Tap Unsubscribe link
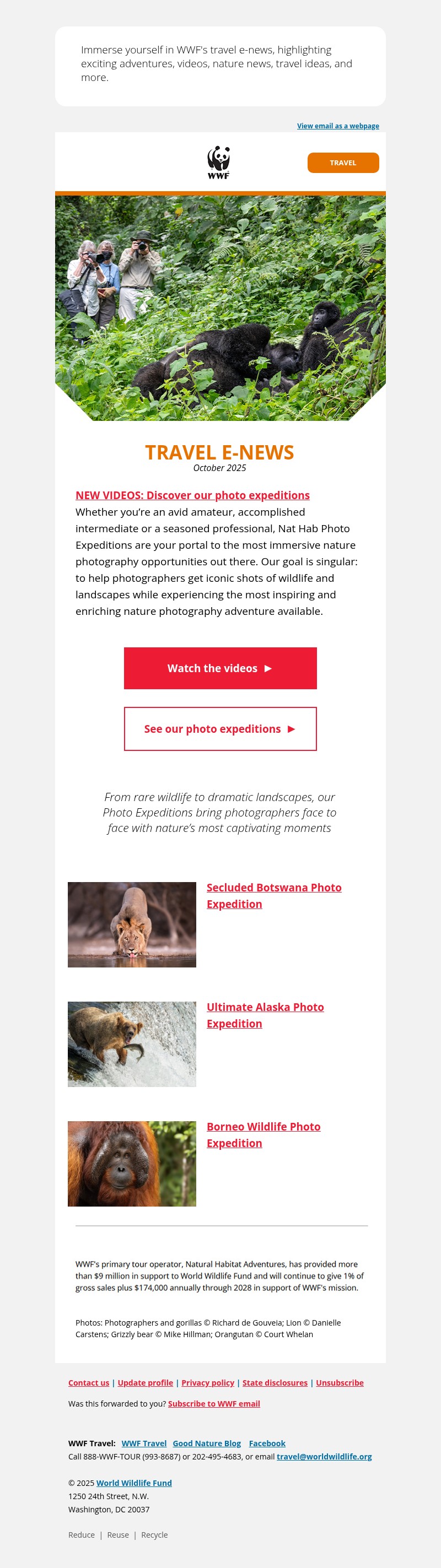Image resolution: width=441 pixels, height=1568 pixels. (x=339, y=1382)
